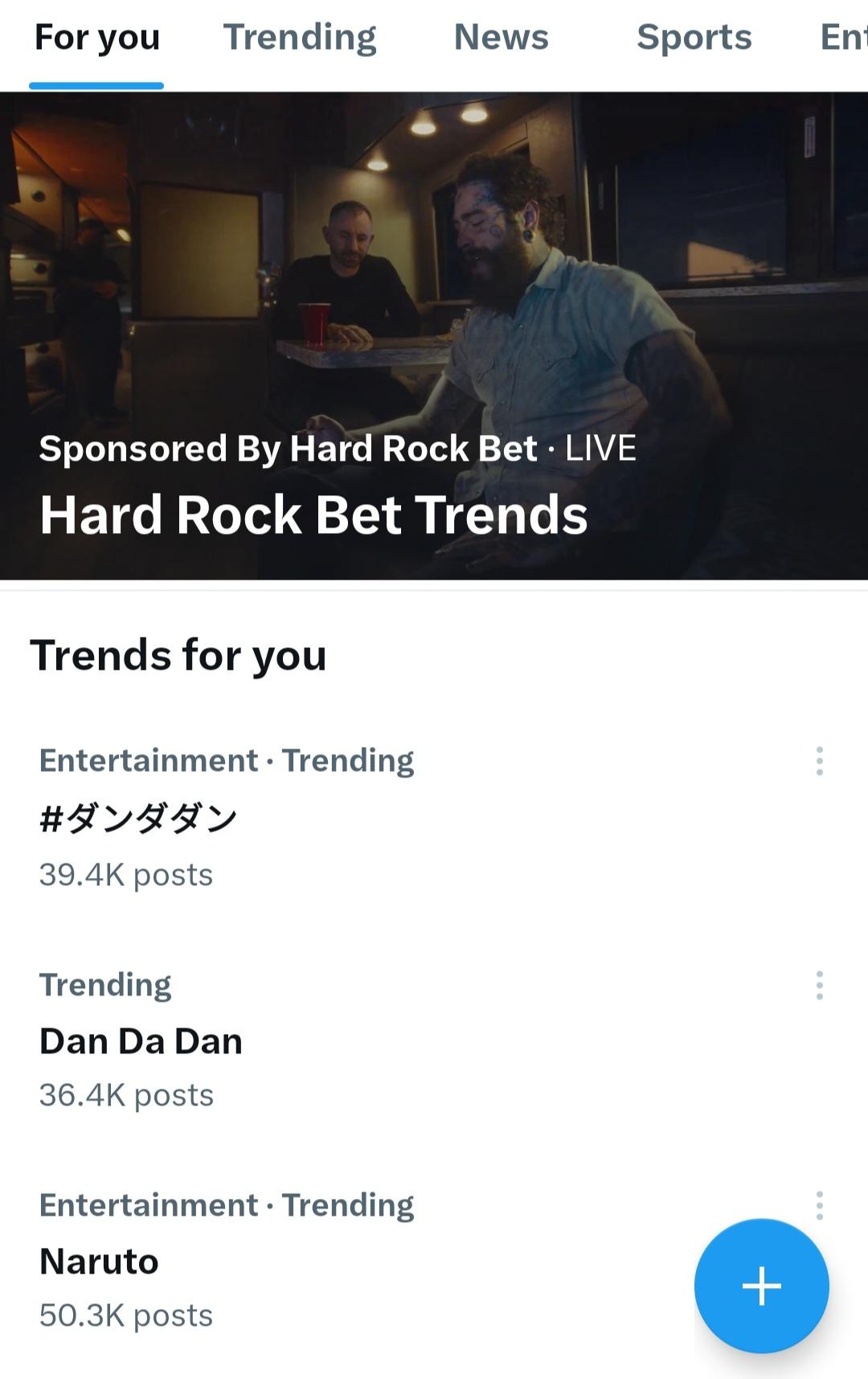Image resolution: width=868 pixels, height=1379 pixels.
Task: Tap 39.4K posts under #ダンダダン
Action: coord(126,874)
